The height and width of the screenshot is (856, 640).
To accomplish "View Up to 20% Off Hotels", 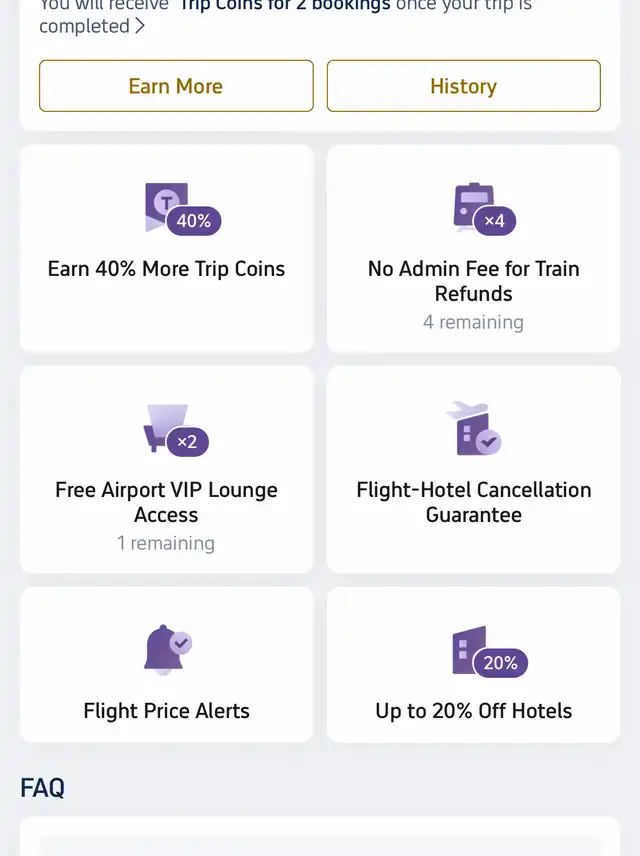I will tap(473, 665).
